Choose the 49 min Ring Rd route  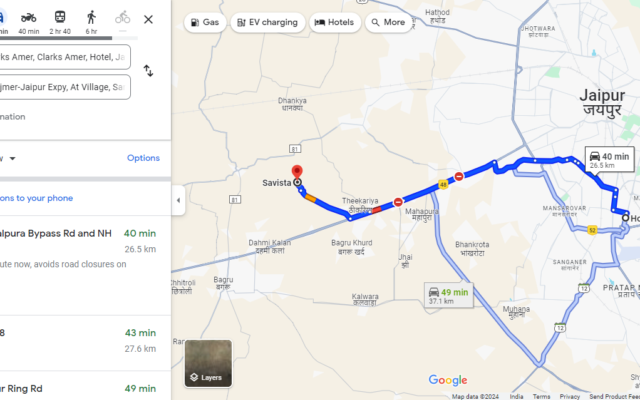pos(80,388)
